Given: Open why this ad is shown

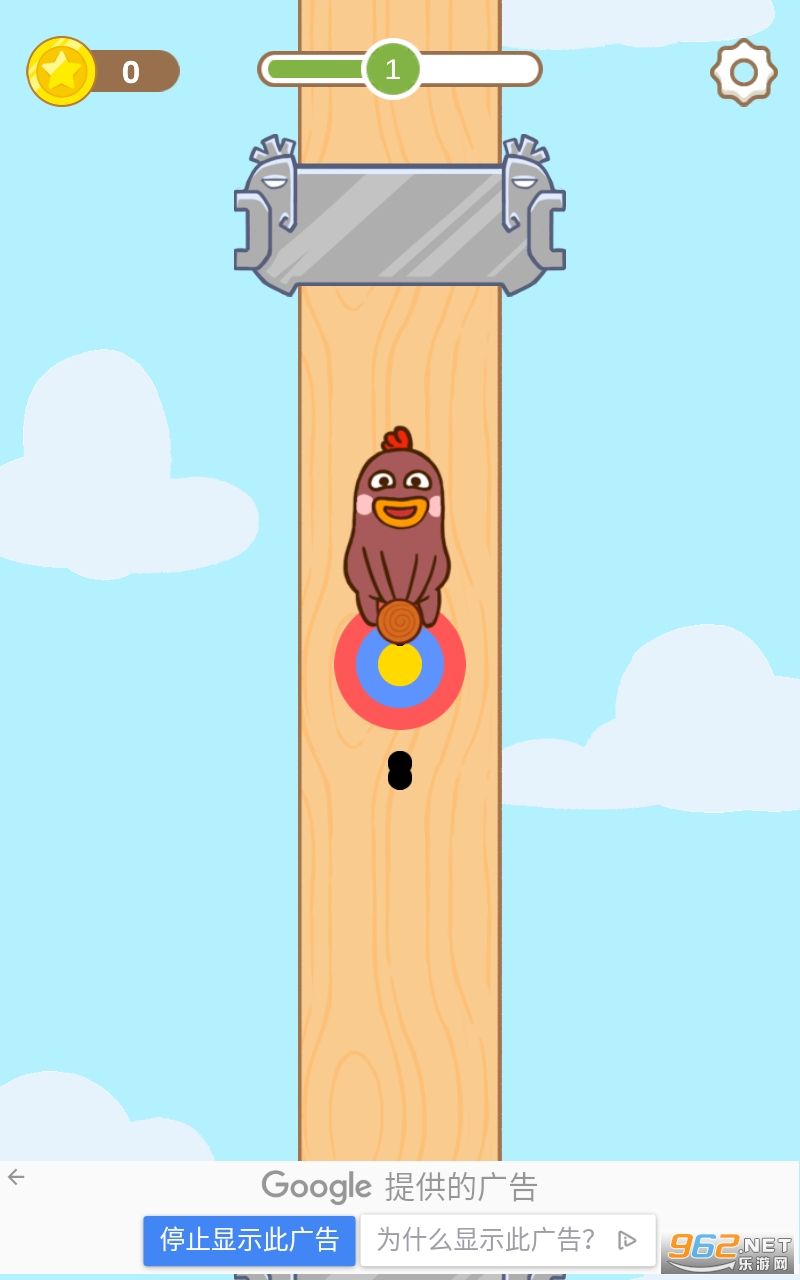Looking at the screenshot, I should (x=507, y=1240).
